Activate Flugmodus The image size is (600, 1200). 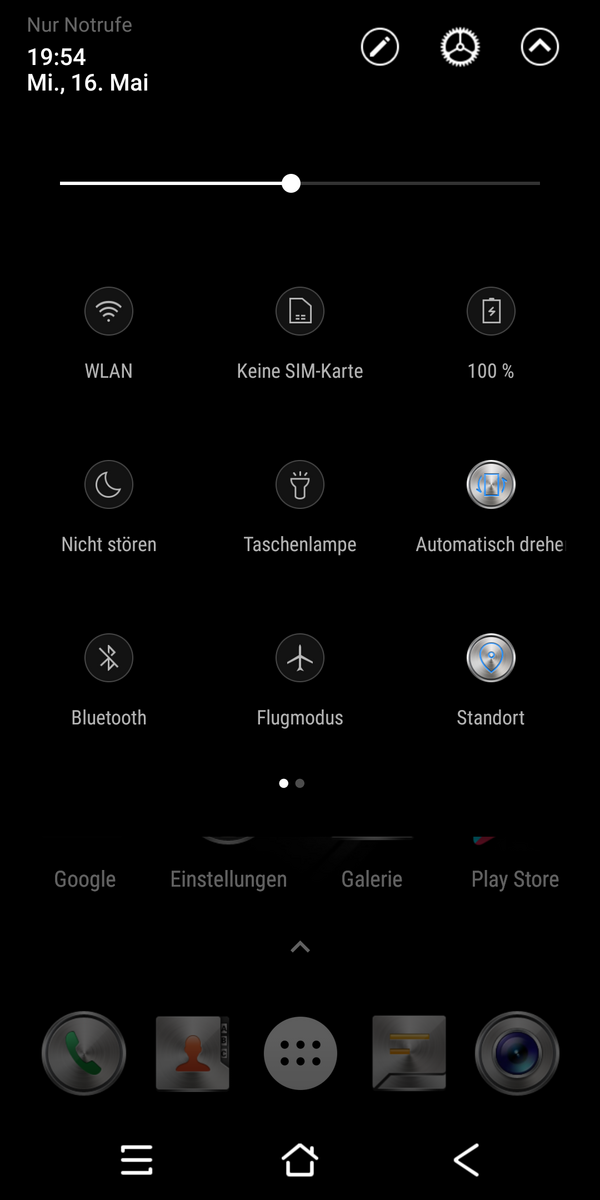pyautogui.click(x=300, y=658)
